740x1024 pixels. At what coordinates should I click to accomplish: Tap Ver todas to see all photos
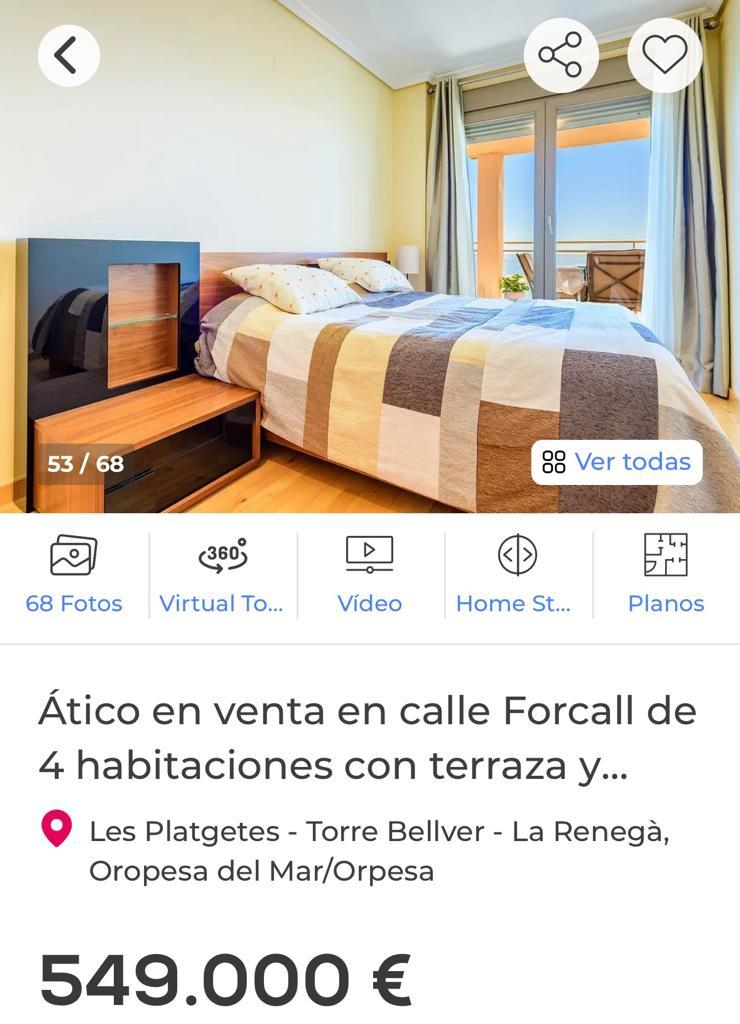pos(616,462)
